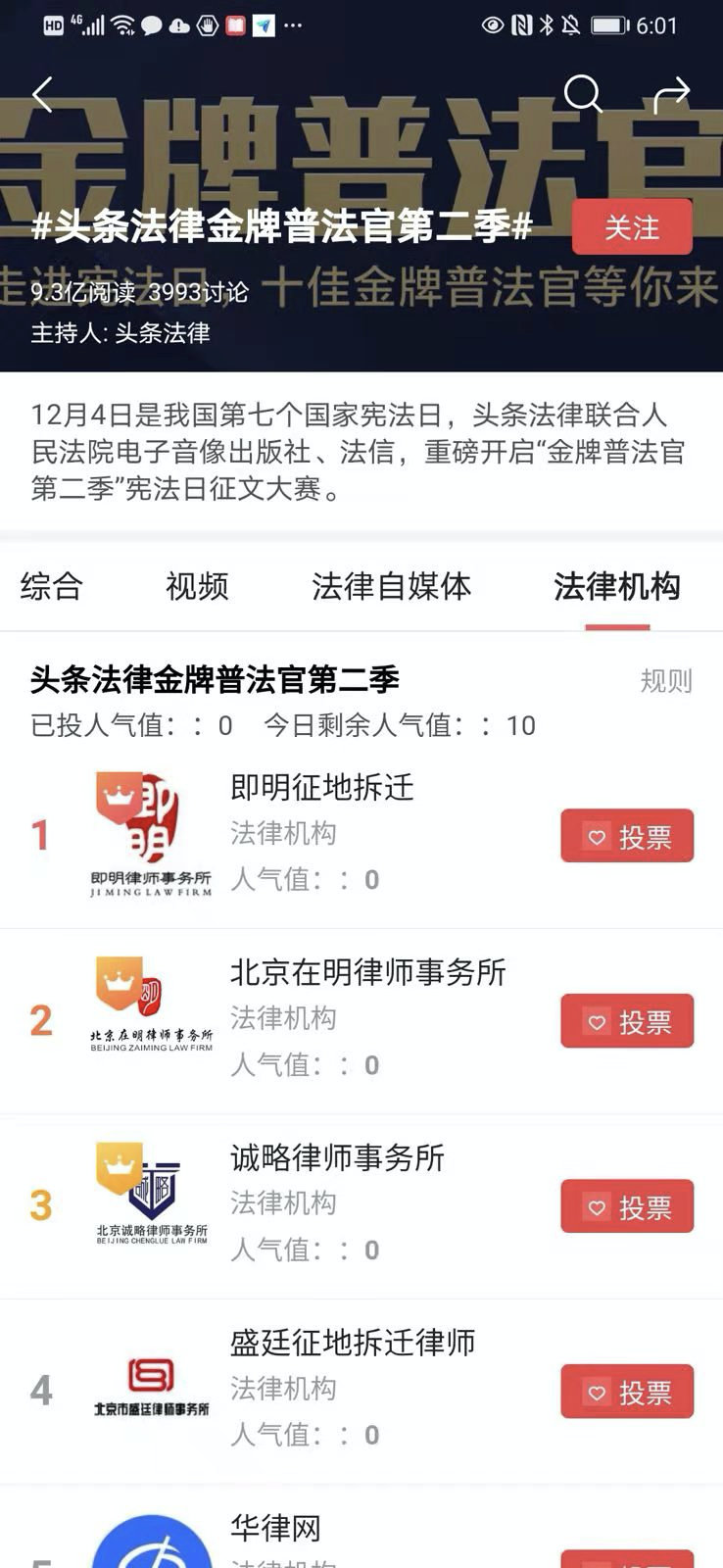Share this topic page
The height and width of the screenshot is (1568, 723).
(671, 95)
